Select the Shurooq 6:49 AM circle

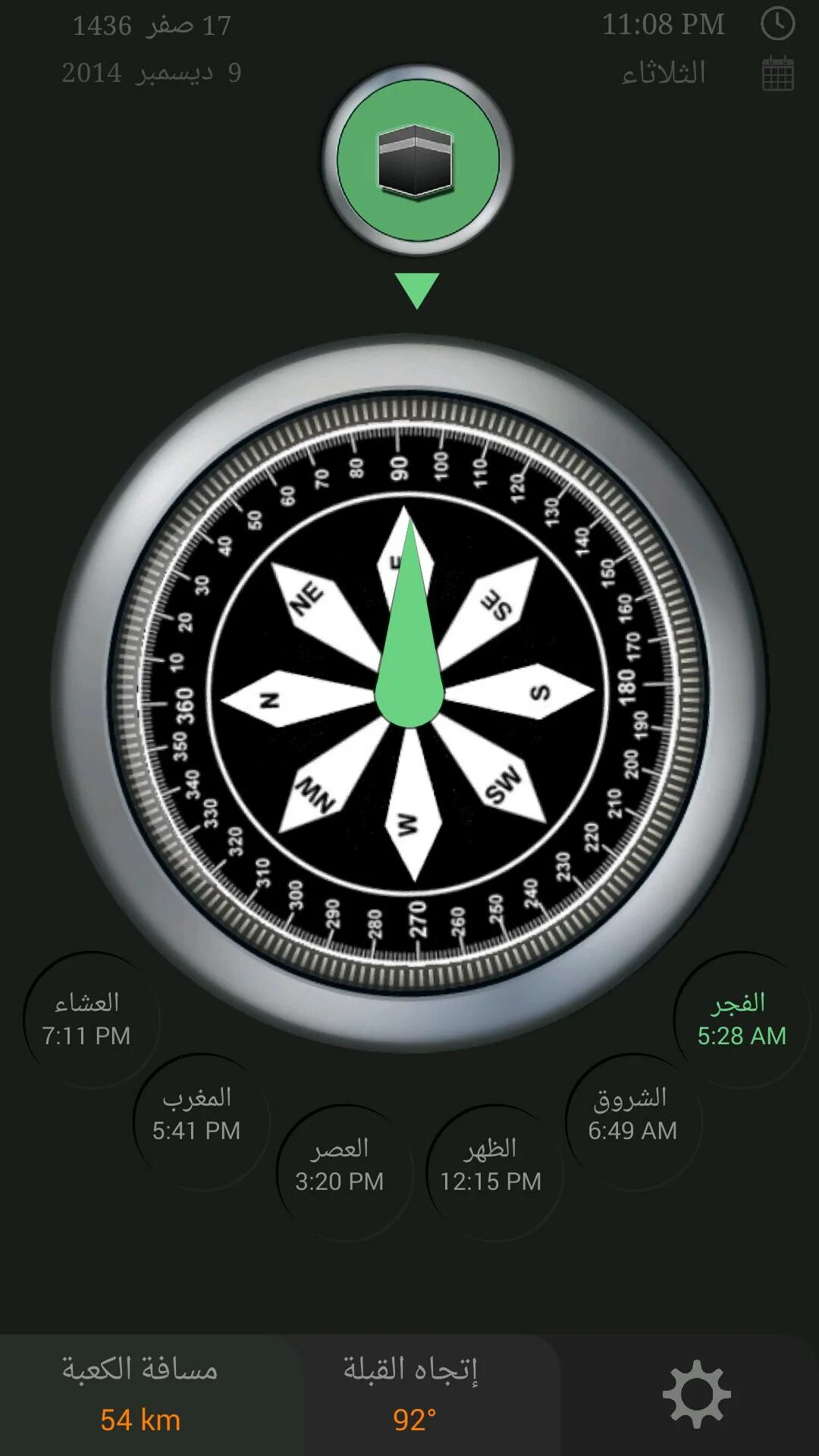tap(633, 1121)
